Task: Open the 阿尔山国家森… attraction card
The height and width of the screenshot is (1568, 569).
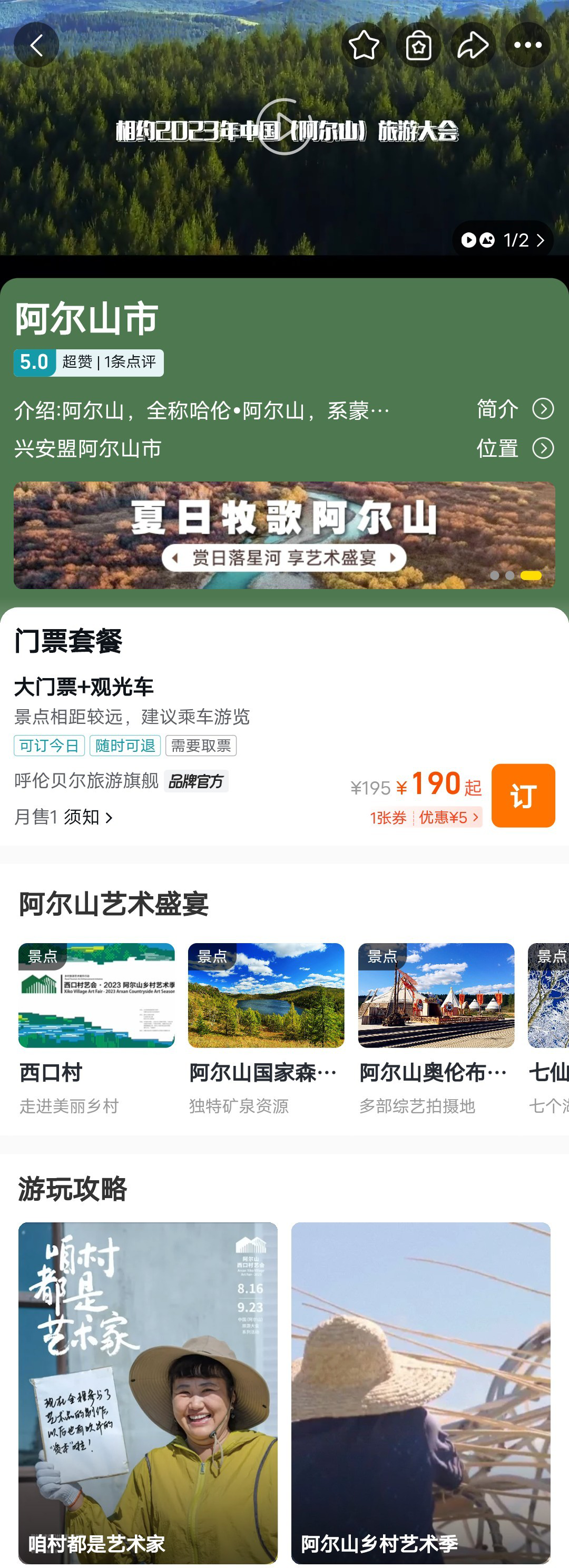Action: pyautogui.click(x=266, y=1028)
